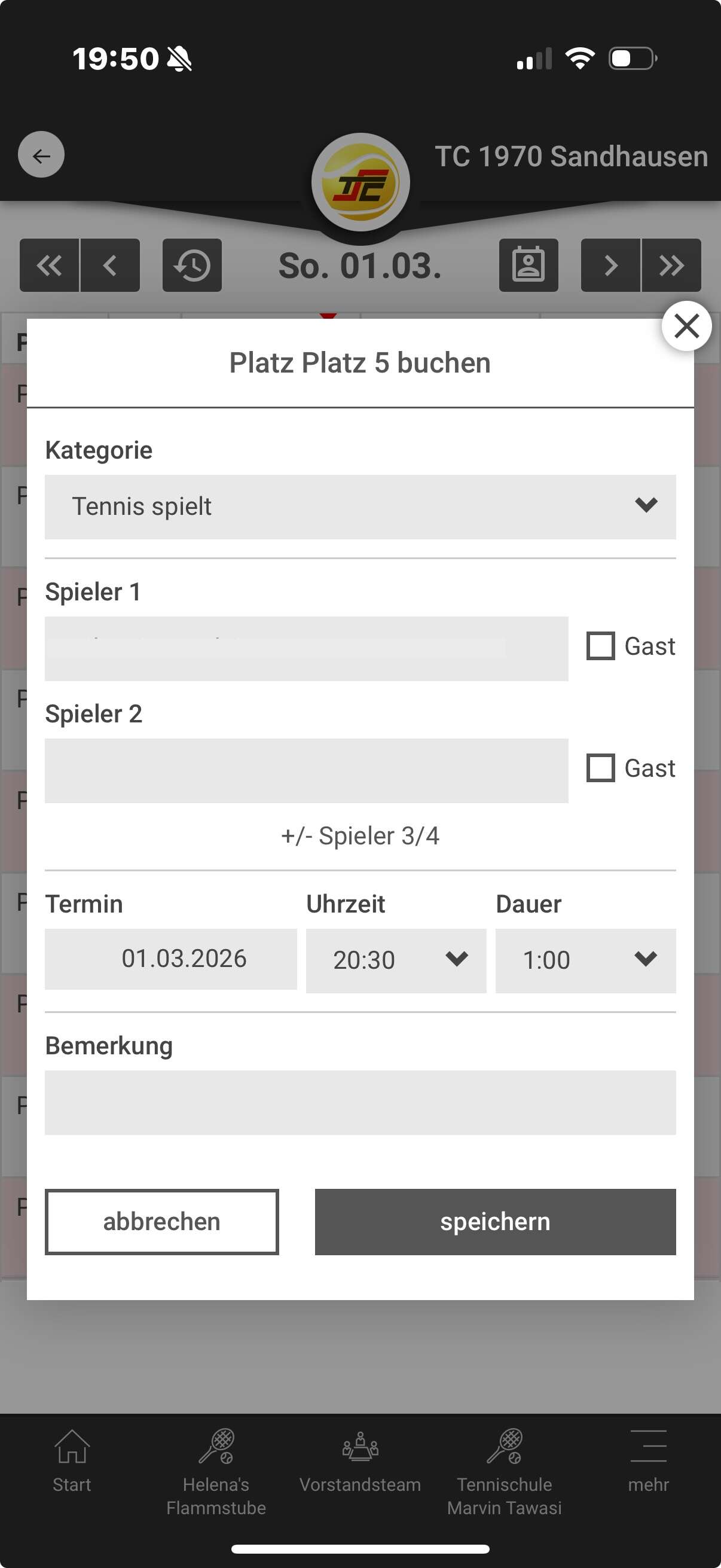Go back with the arrow icon

(x=41, y=155)
